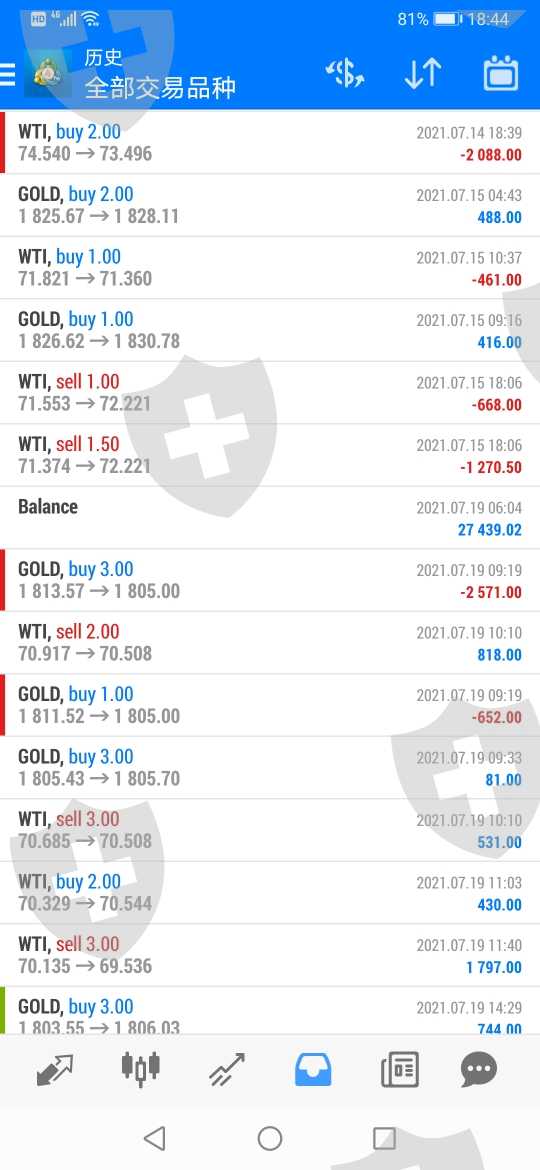Switch to the Trade tab
This screenshot has height=1170, width=540.
227,1070
